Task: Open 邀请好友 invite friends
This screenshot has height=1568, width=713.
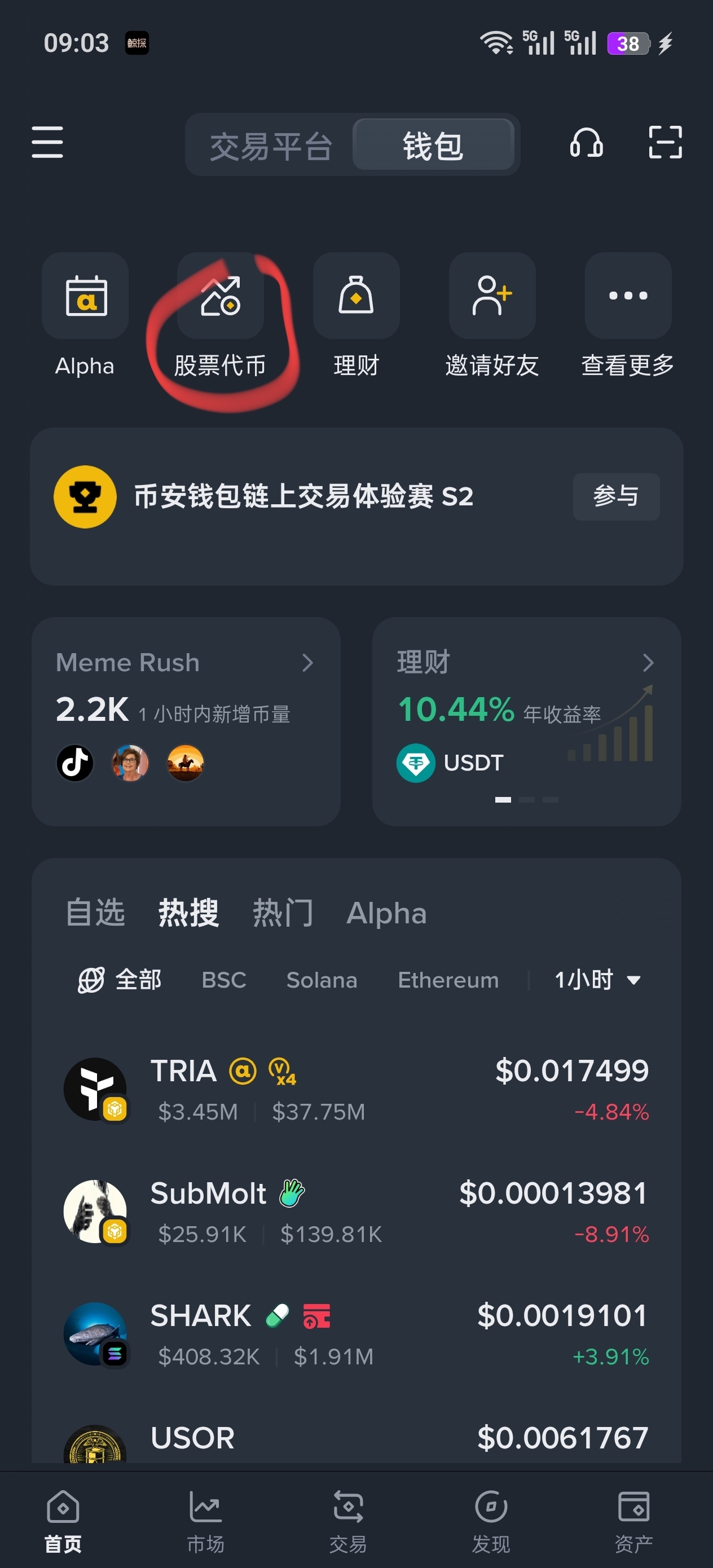Action: [x=492, y=296]
